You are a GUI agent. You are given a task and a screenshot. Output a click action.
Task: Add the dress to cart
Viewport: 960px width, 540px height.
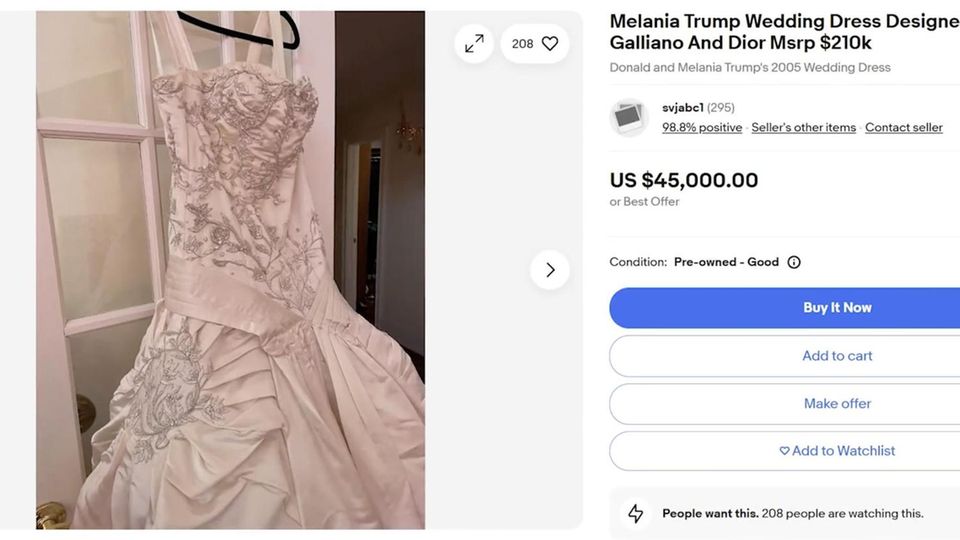(837, 356)
